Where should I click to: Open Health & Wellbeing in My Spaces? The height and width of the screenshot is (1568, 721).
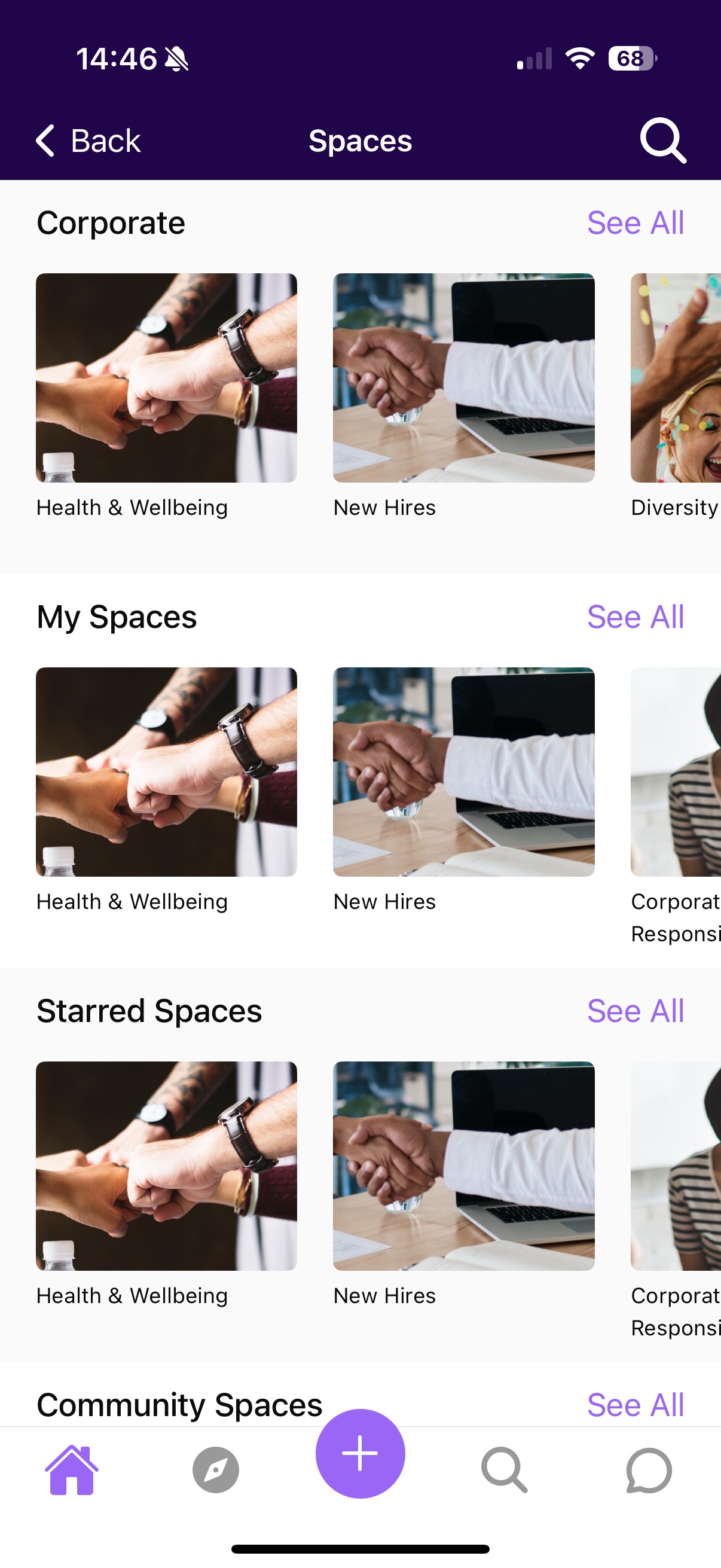point(166,772)
